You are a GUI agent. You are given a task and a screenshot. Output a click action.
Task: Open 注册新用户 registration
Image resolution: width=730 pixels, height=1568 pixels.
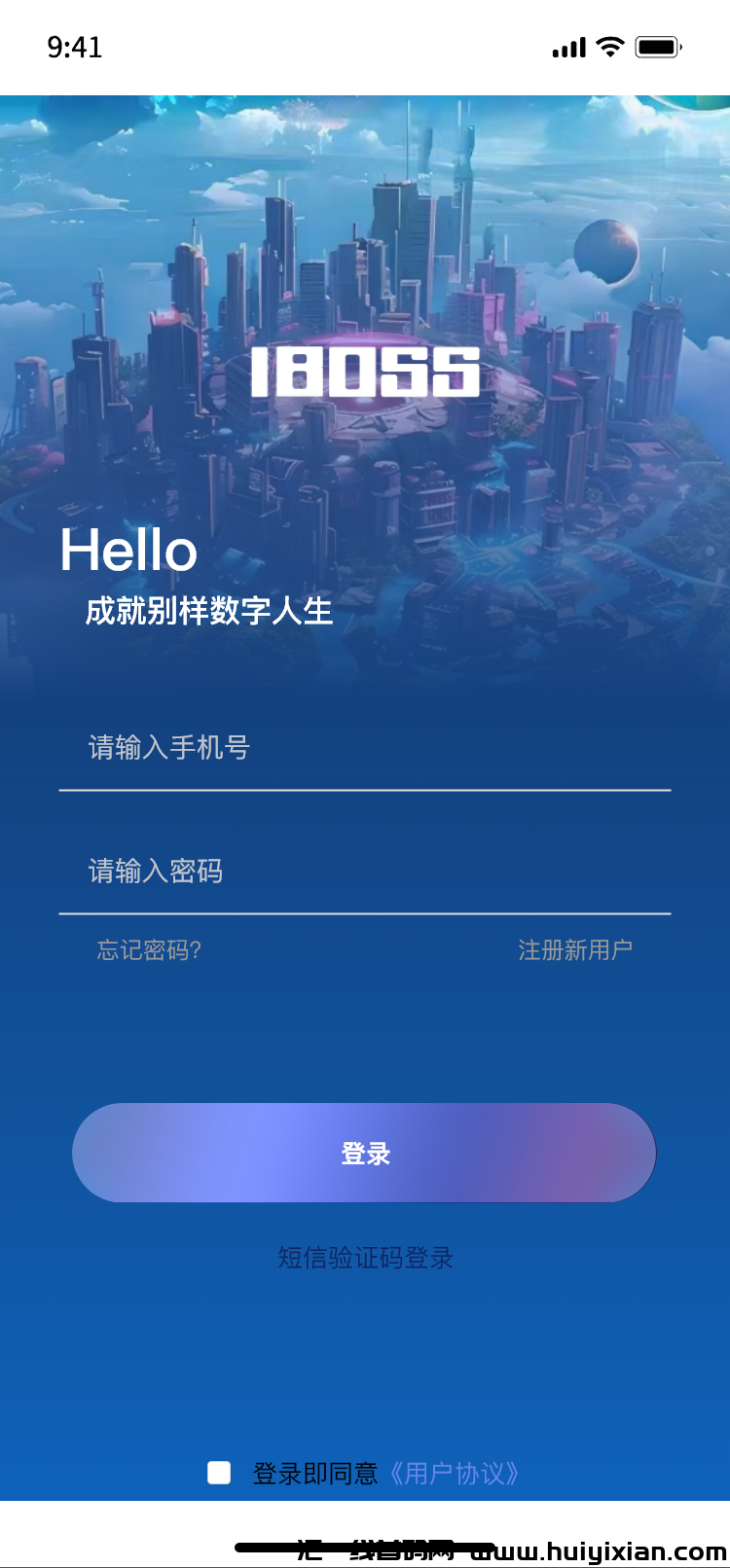(575, 950)
